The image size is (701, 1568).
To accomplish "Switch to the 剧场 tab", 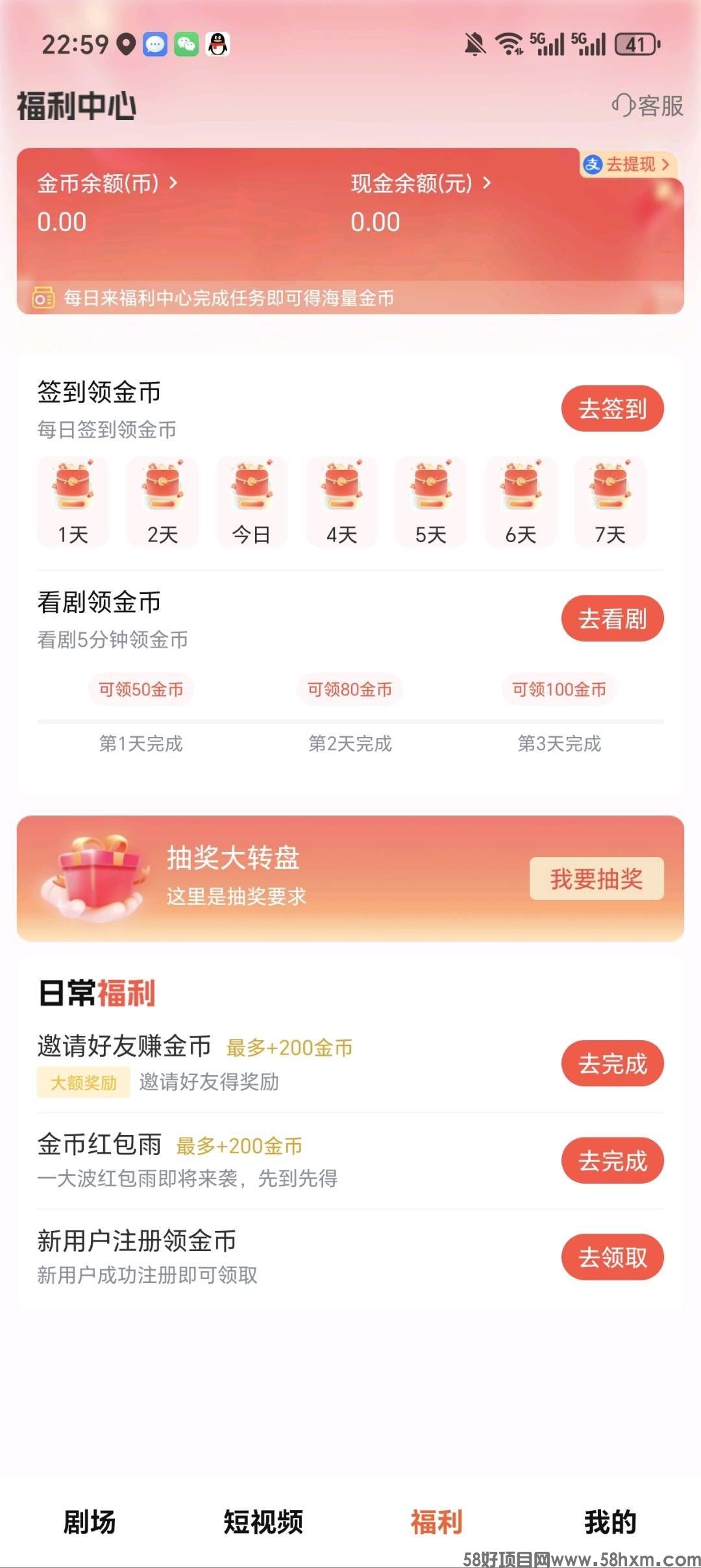I will [90, 1521].
